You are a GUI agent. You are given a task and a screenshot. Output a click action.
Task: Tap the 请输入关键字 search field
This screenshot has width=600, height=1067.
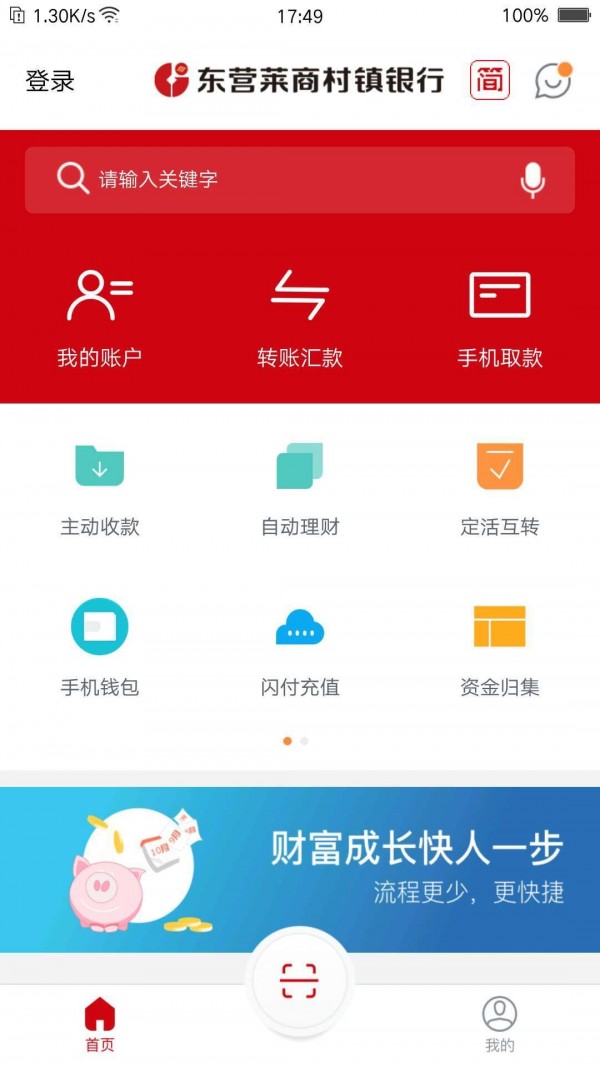click(x=280, y=180)
